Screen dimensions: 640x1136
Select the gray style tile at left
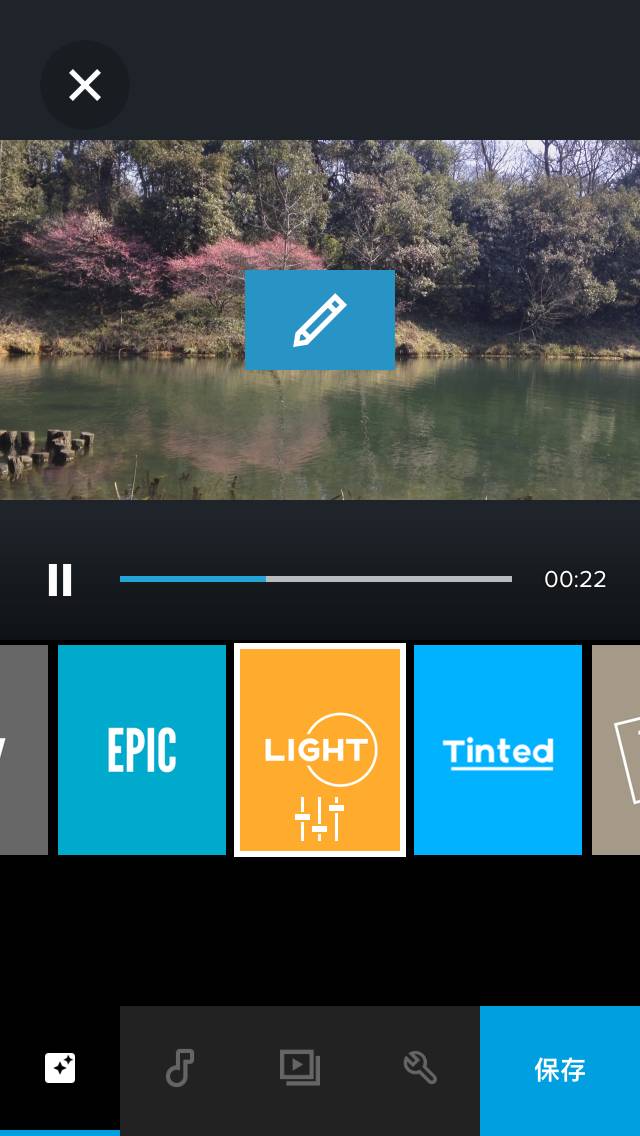coord(23,750)
